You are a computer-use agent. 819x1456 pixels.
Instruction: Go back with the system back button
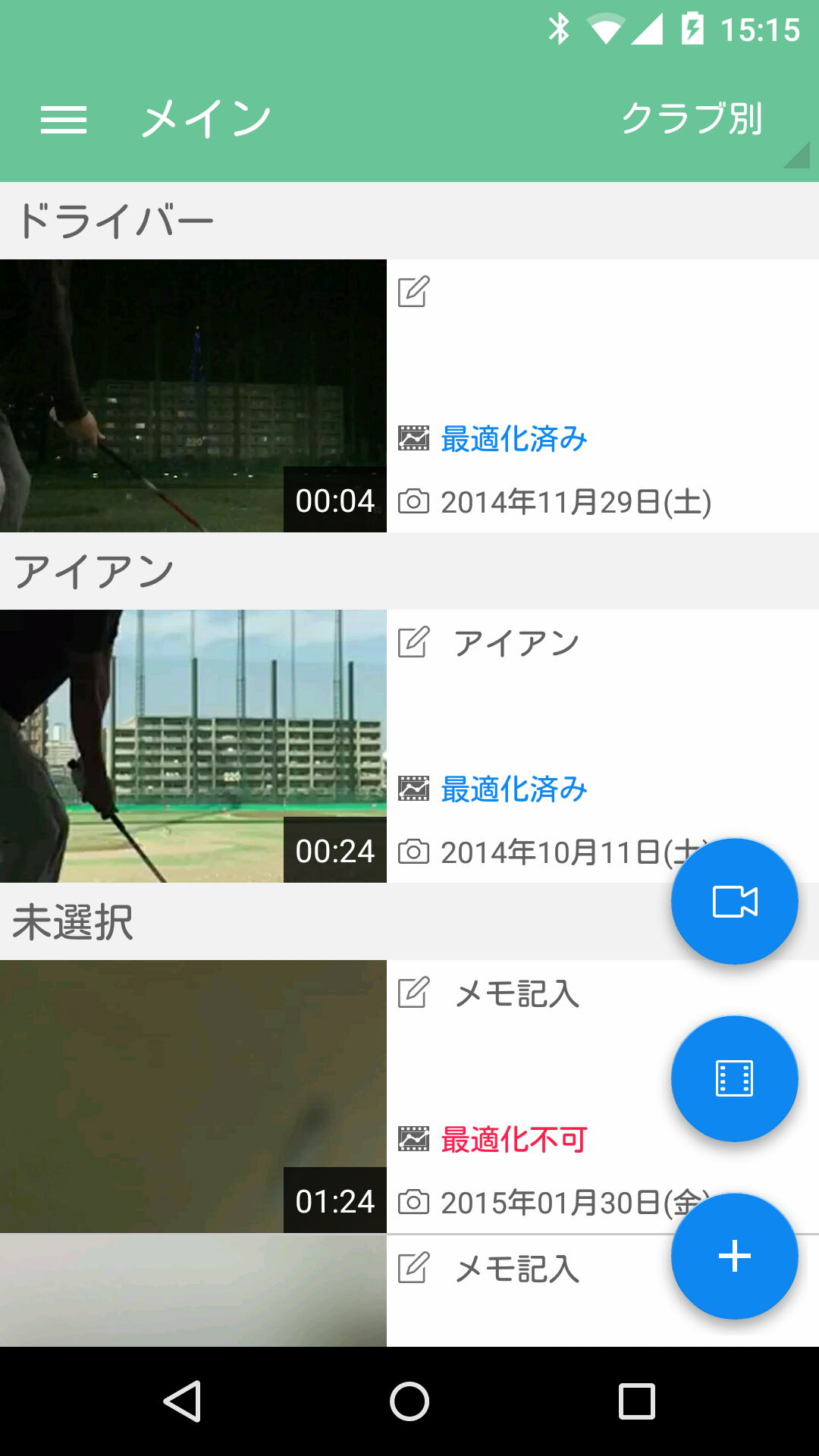[x=182, y=1401]
